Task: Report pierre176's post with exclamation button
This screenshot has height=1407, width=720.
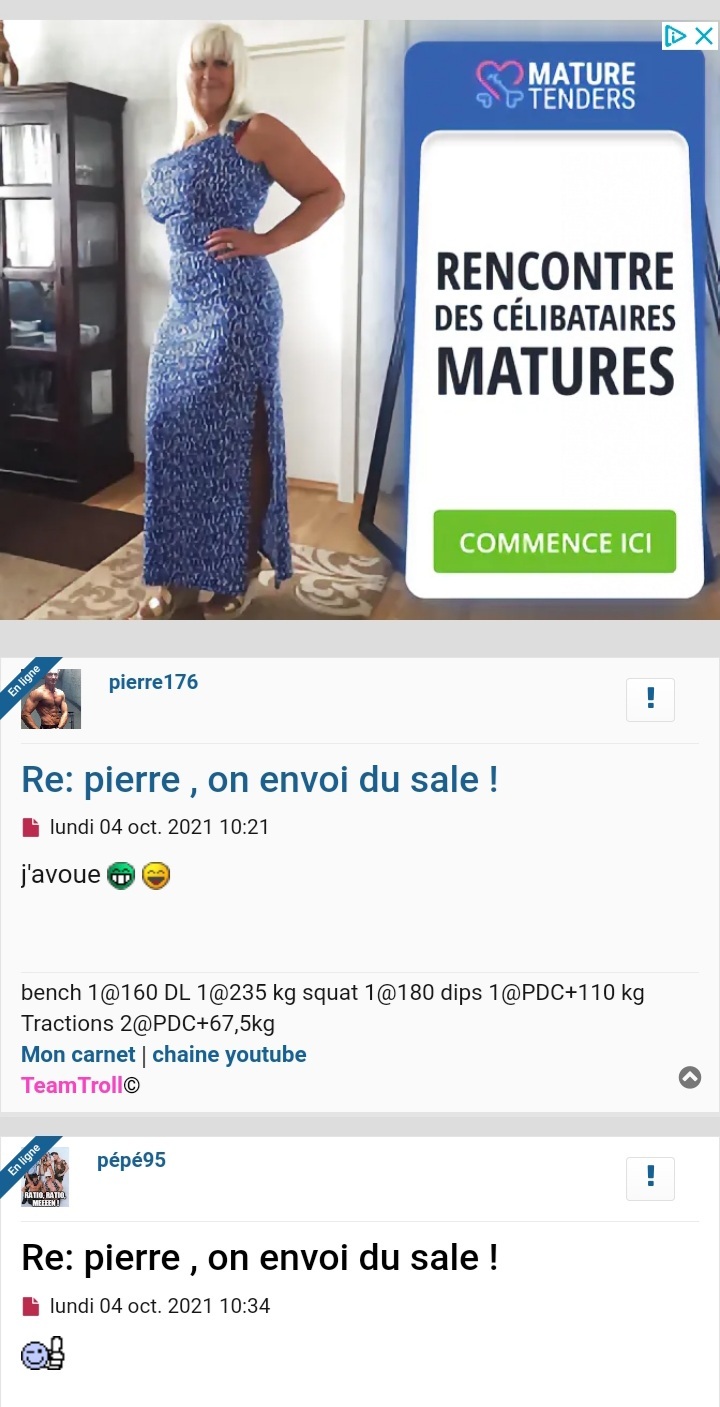Action: (x=650, y=699)
